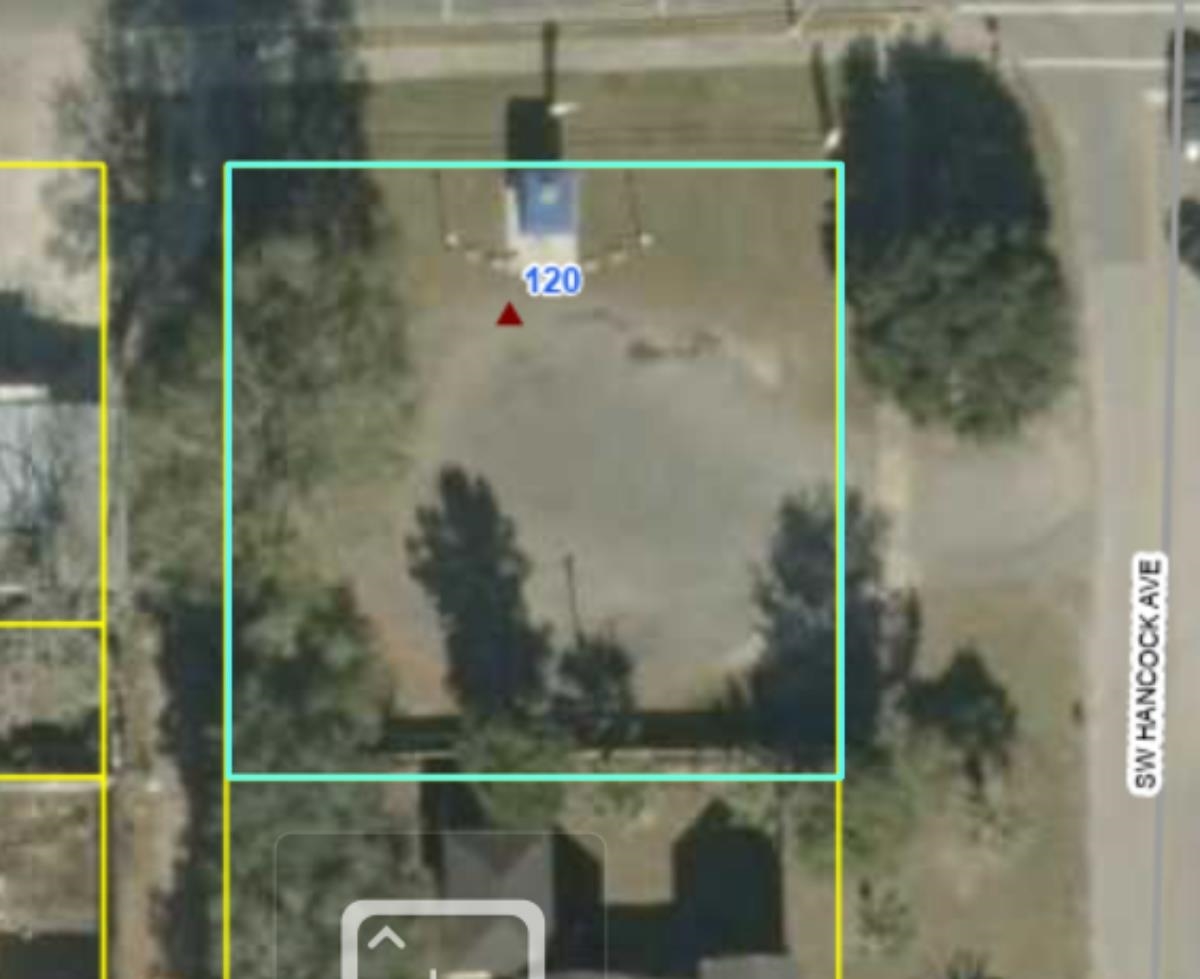Image resolution: width=1200 pixels, height=979 pixels.
Task: Tap the red triangle marker on parcel 120
Action: point(509,316)
